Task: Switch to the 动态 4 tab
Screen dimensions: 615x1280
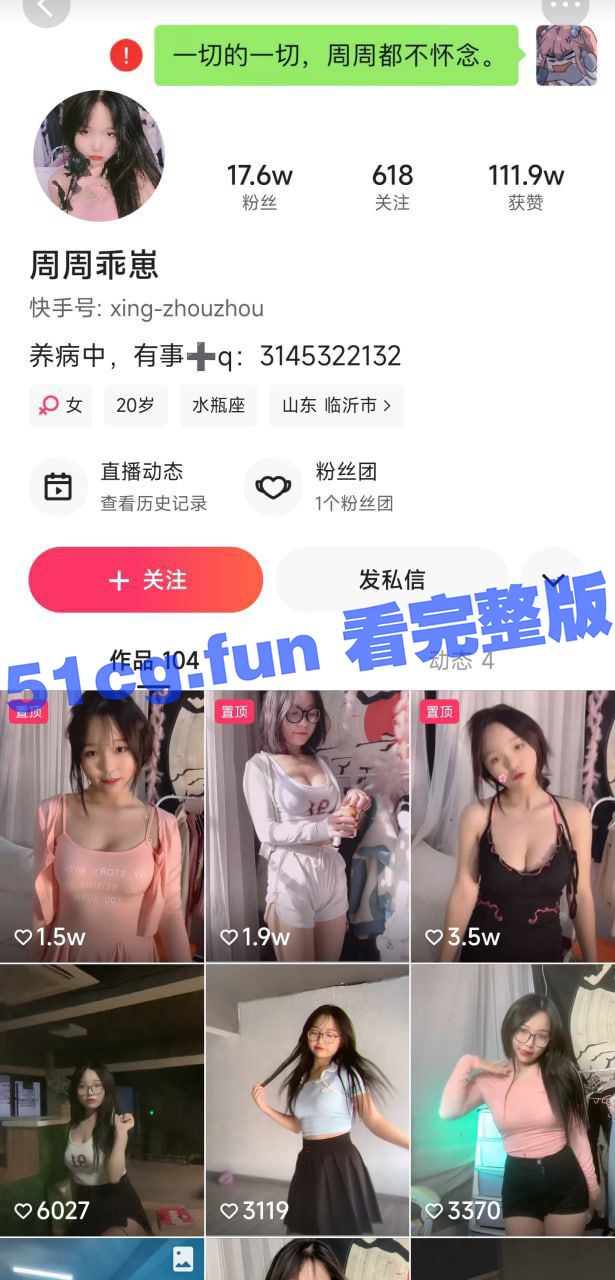Action: (x=461, y=660)
